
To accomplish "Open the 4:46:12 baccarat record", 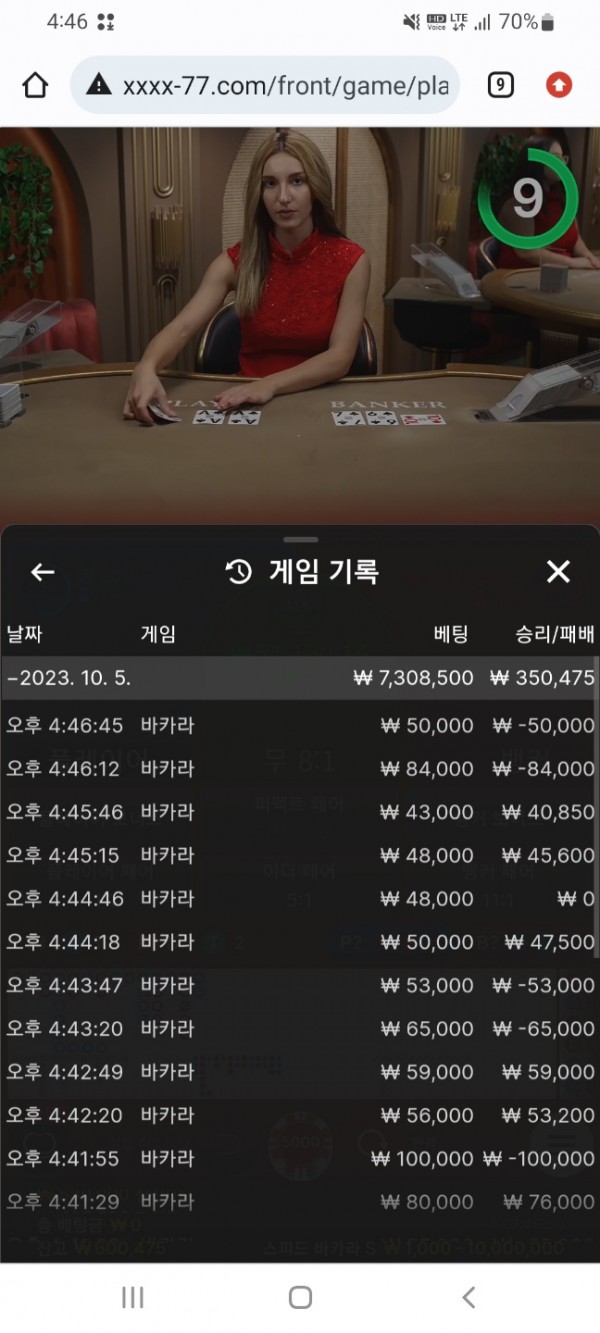I will (300, 768).
